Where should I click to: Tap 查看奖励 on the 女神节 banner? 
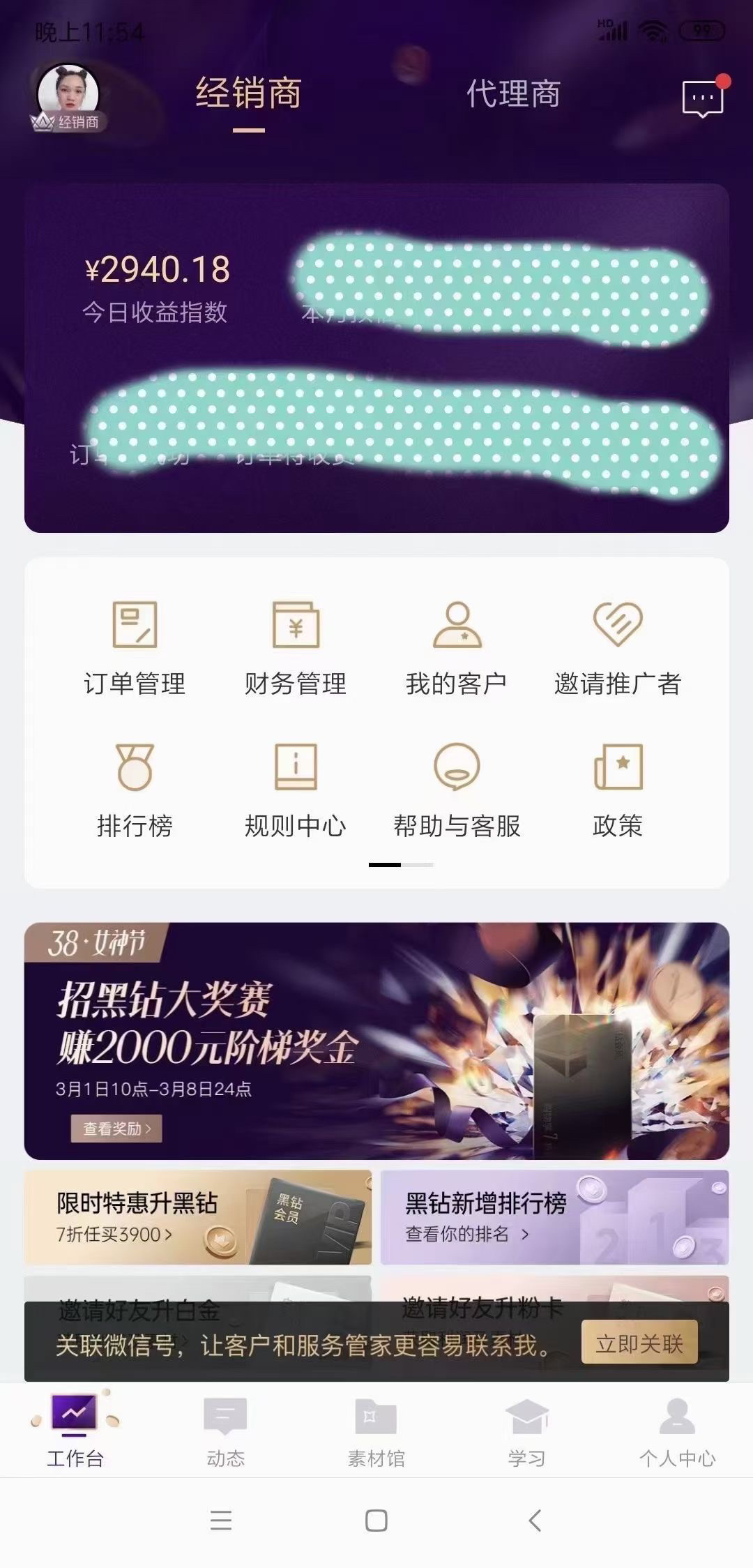coord(116,1128)
